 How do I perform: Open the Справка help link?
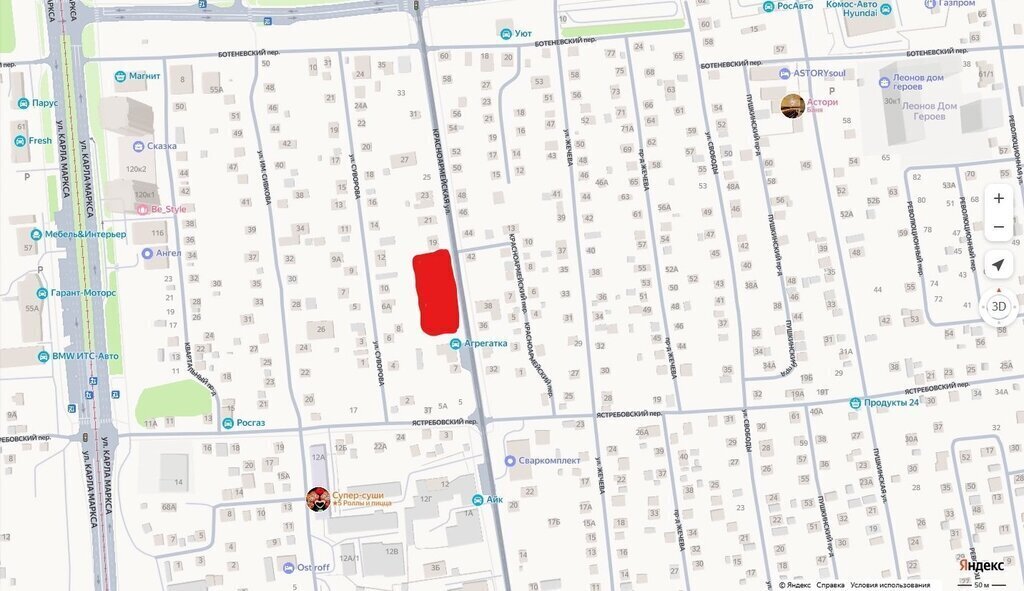[830, 585]
